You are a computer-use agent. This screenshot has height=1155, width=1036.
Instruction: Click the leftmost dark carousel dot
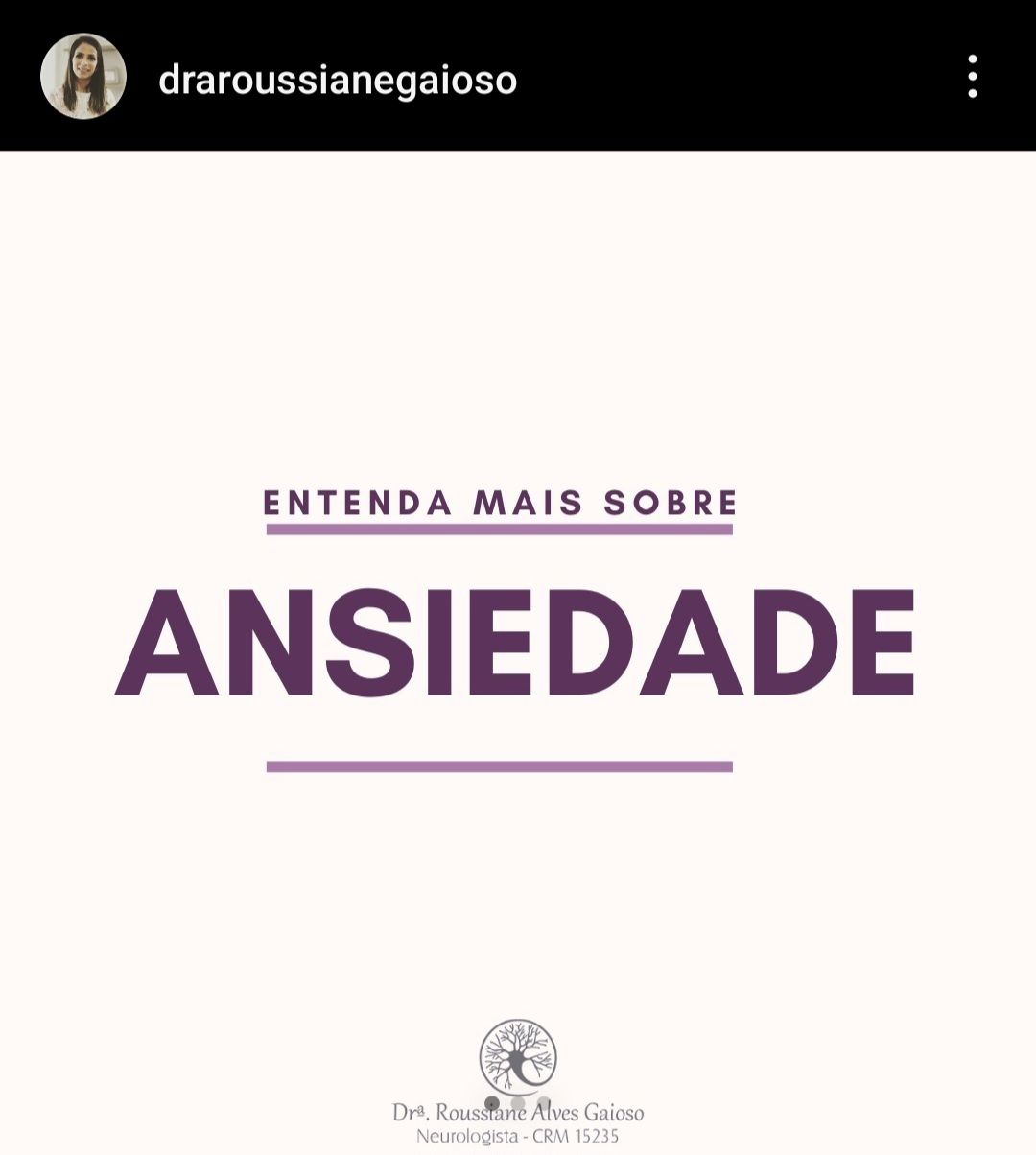tap(491, 1103)
